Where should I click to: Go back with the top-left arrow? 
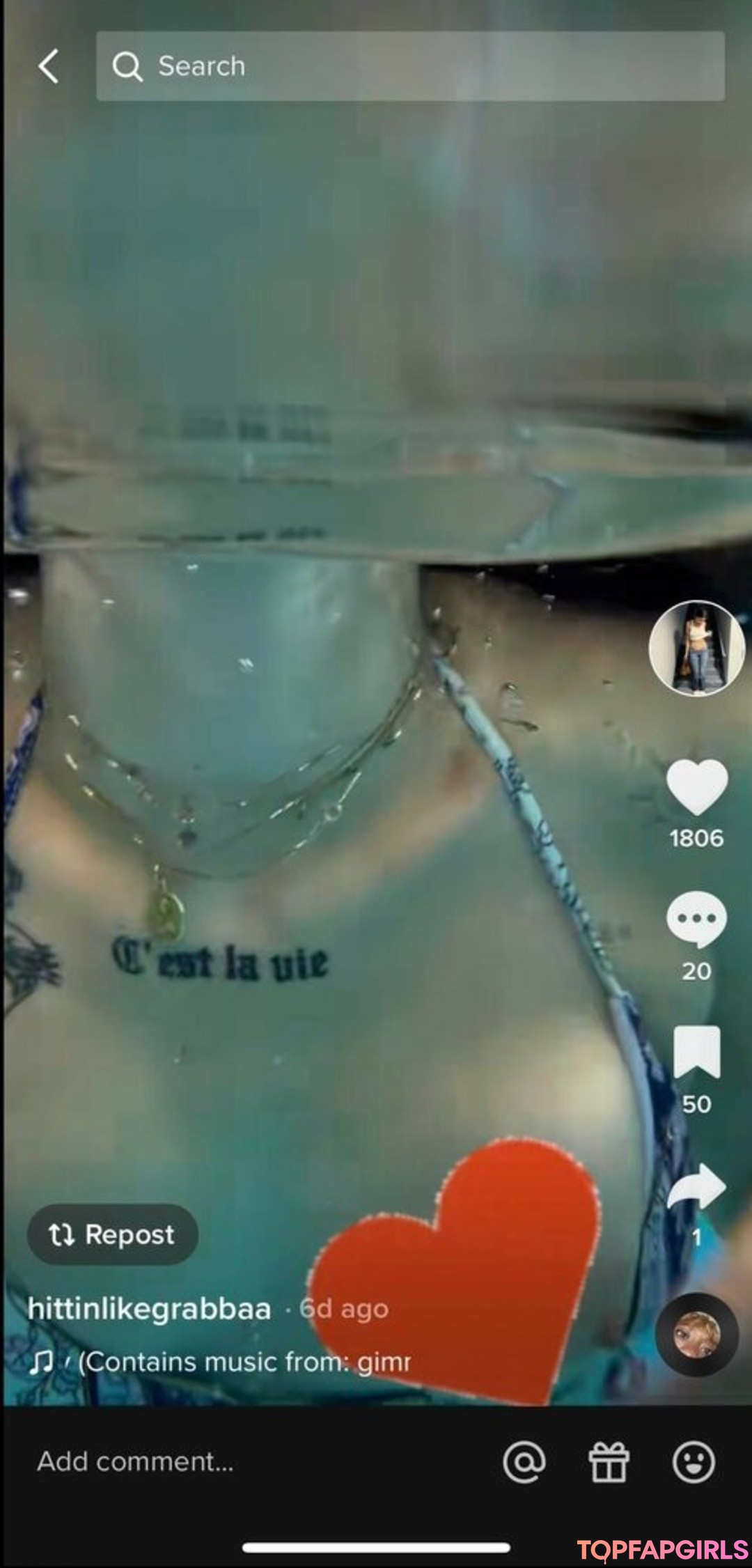[x=49, y=67]
